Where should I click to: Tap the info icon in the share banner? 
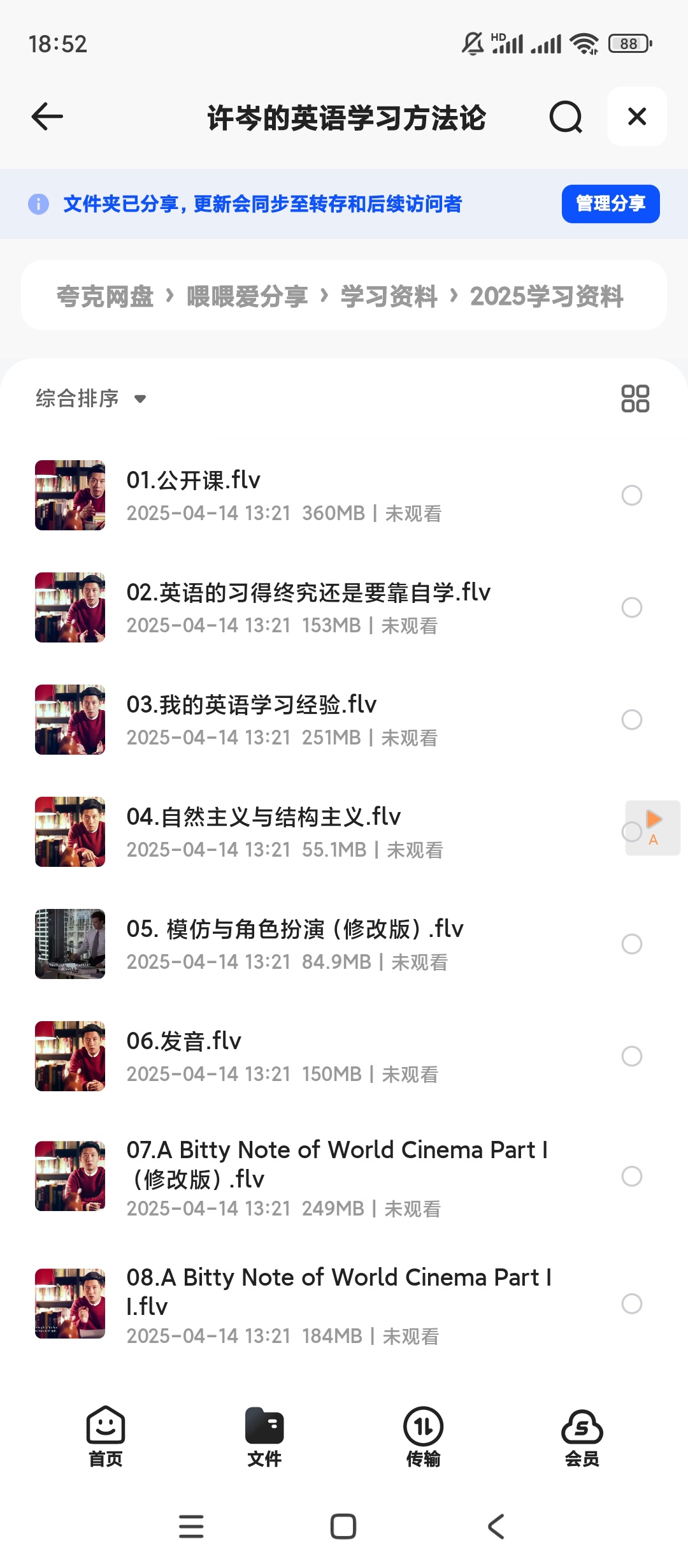coord(38,204)
